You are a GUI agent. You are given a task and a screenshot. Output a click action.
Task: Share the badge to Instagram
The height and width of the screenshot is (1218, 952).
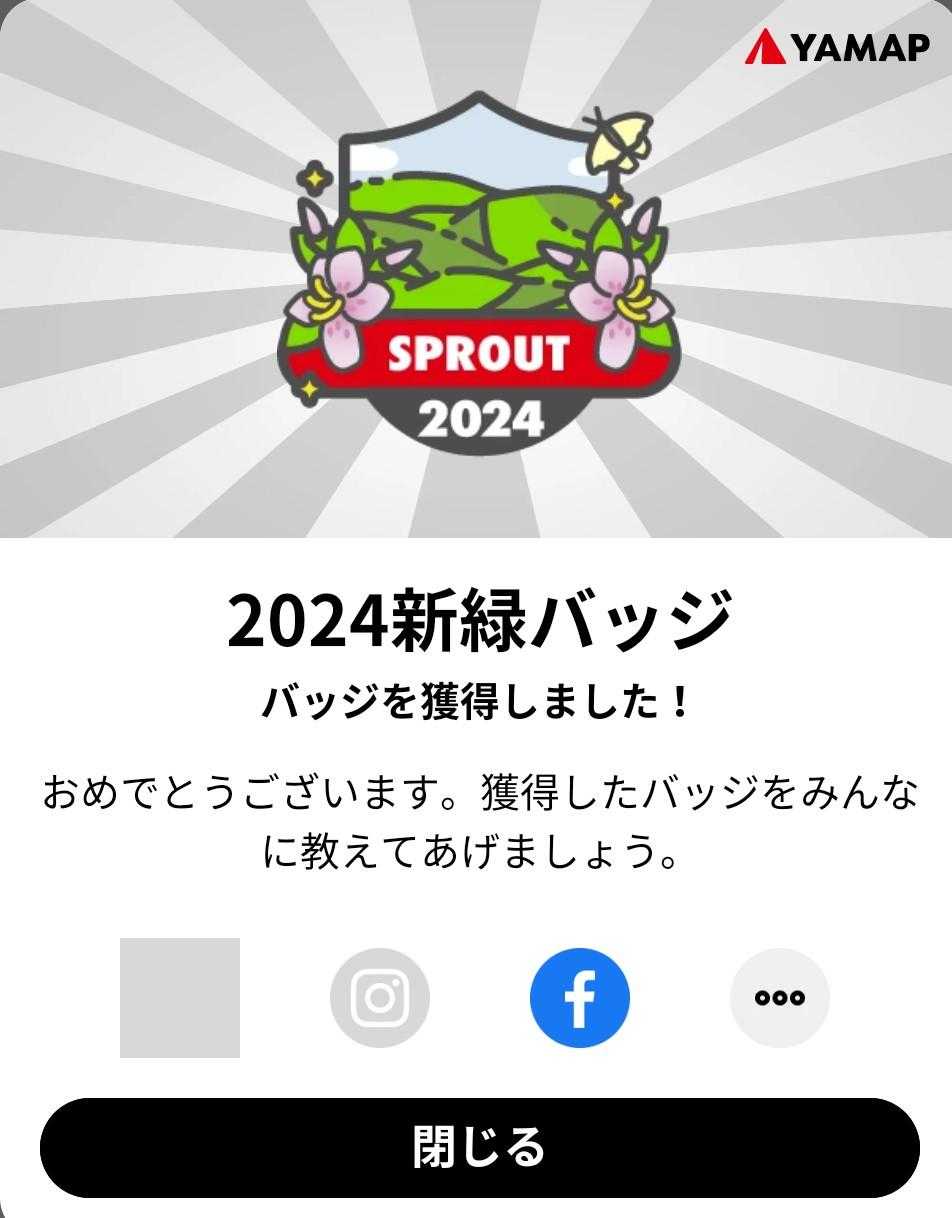click(x=380, y=998)
